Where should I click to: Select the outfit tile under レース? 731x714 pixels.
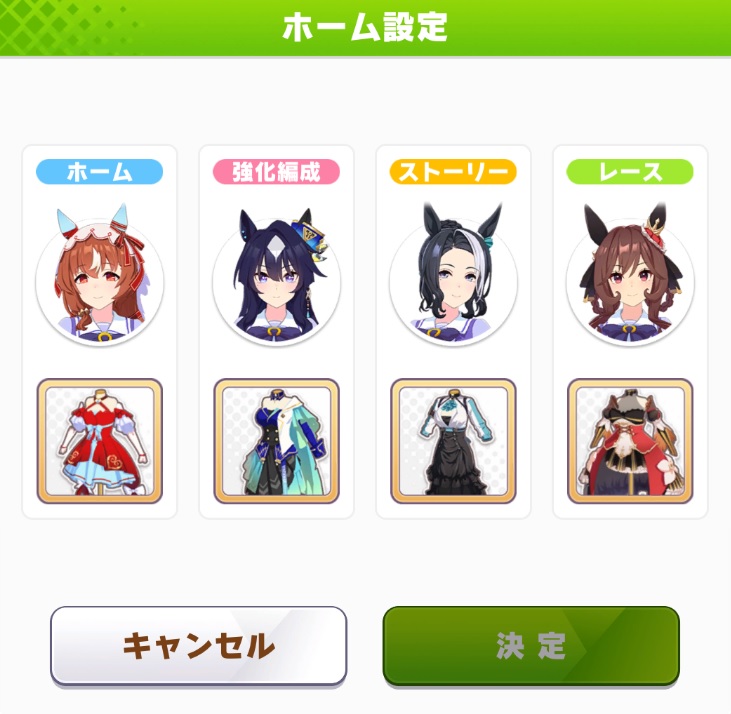[x=630, y=440]
